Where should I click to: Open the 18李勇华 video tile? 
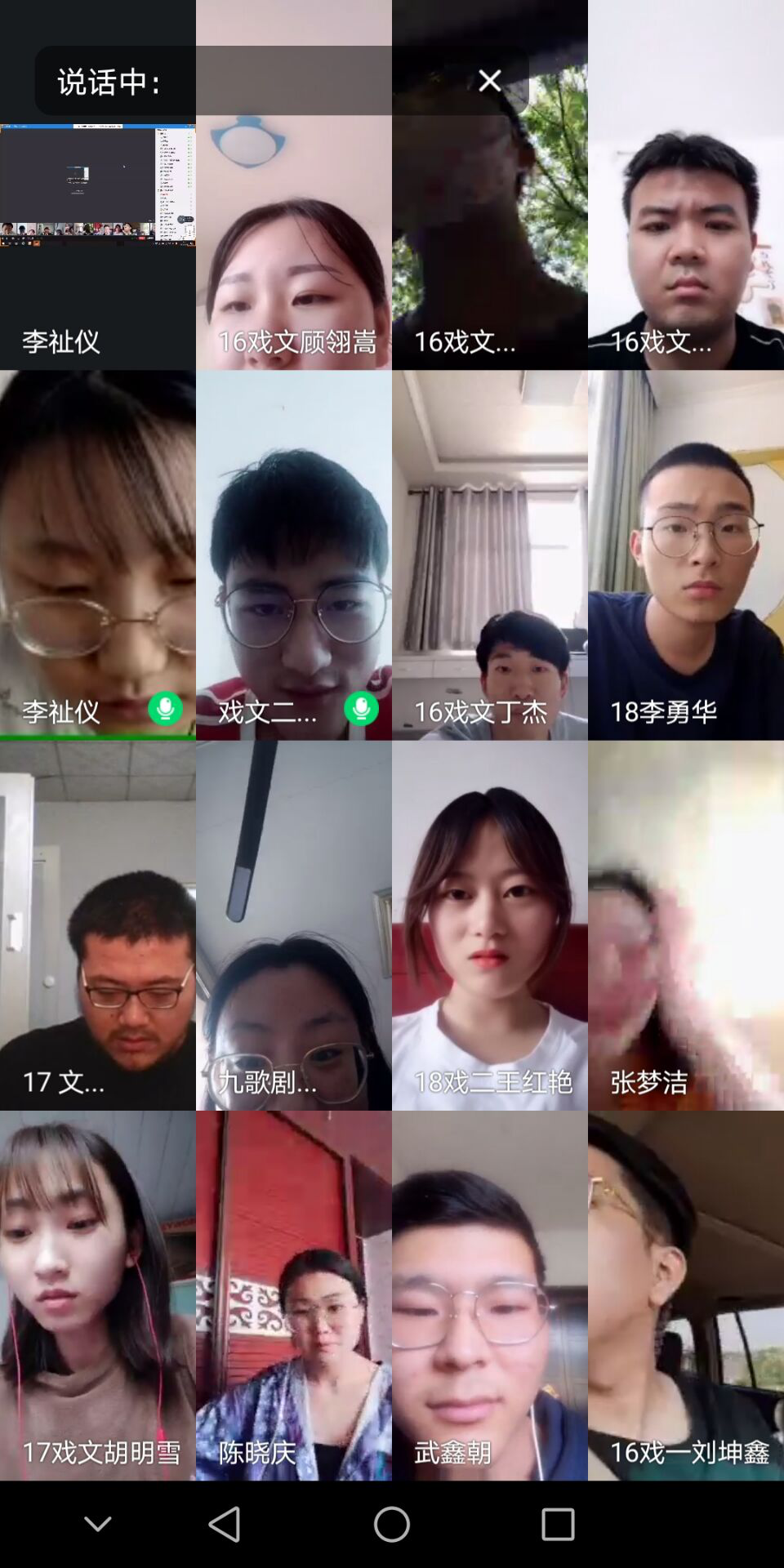pyautogui.click(x=685, y=555)
